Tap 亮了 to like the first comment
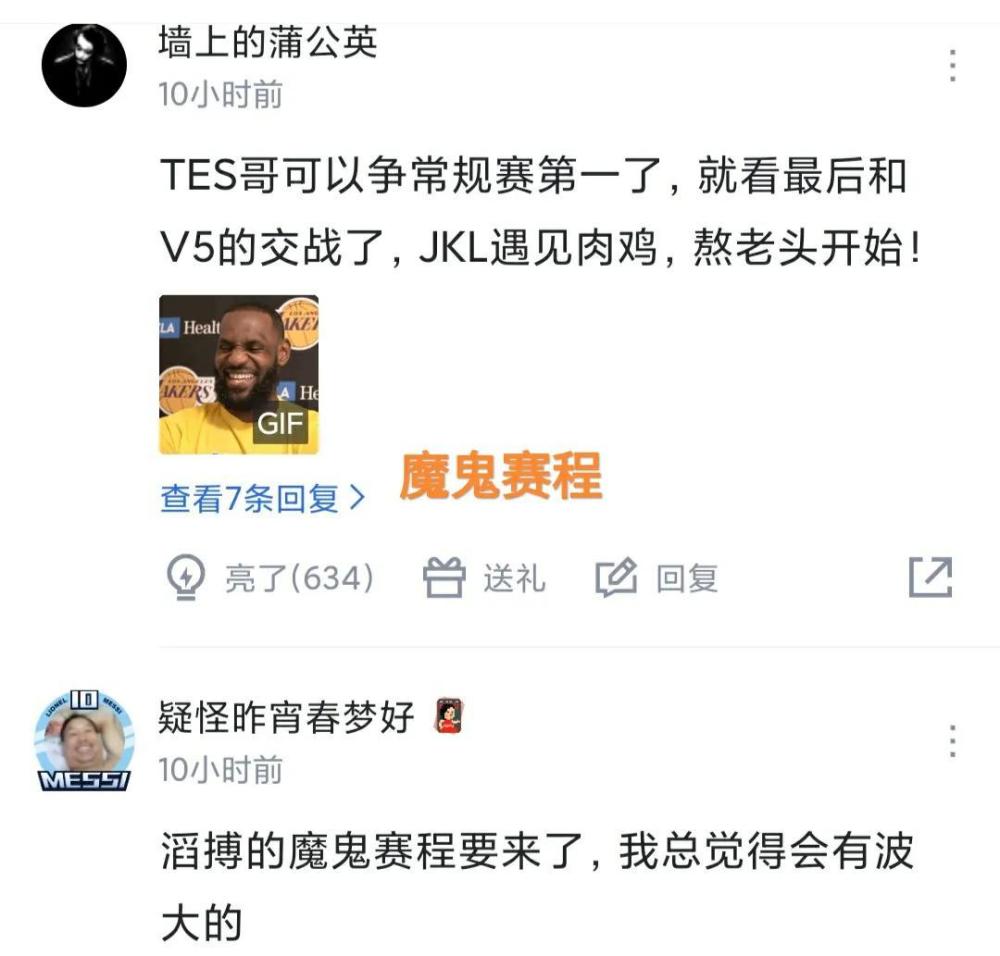Screen dimensions: 1000x956 pos(270,578)
